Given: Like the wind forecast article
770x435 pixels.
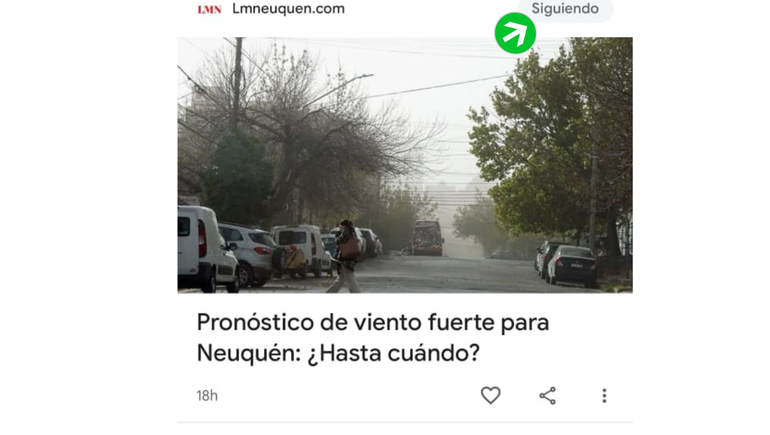Looking at the screenshot, I should [x=490, y=396].
